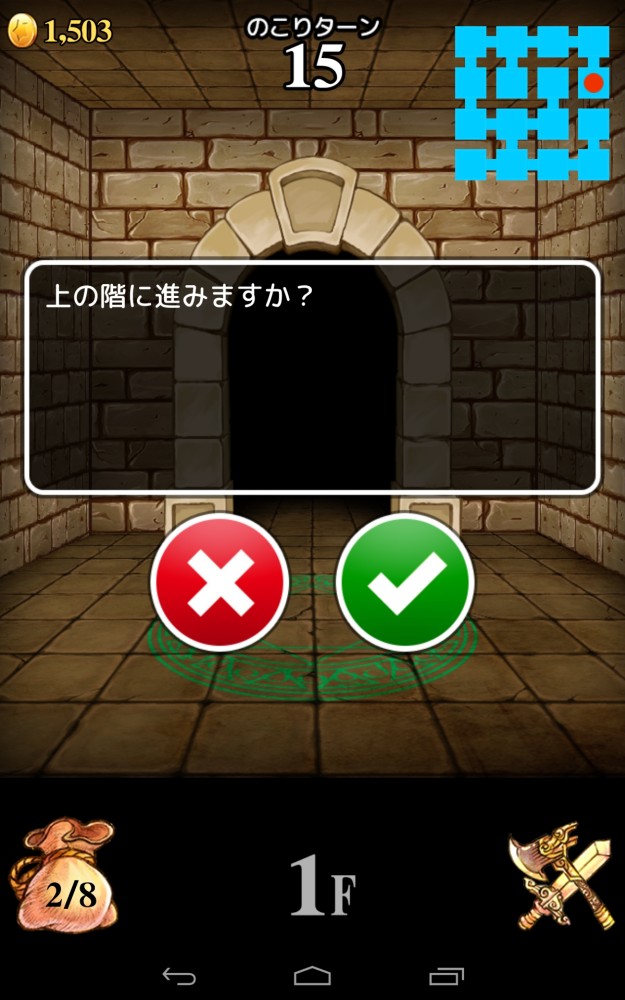Confirm going upstairs with the green checkmark
The width and height of the screenshot is (625, 1000).
point(405,583)
